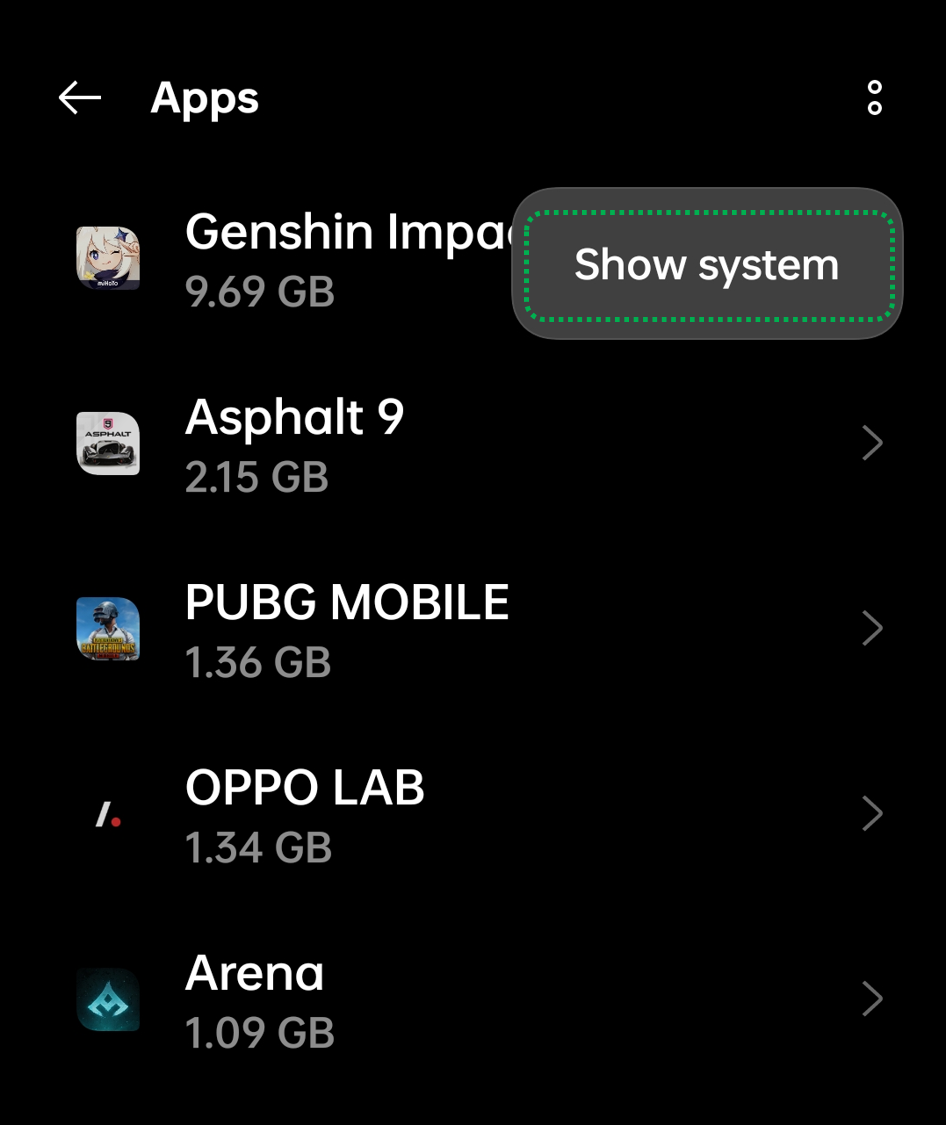The image size is (946, 1125).
Task: Go back from the Apps screen
Action: 80,98
